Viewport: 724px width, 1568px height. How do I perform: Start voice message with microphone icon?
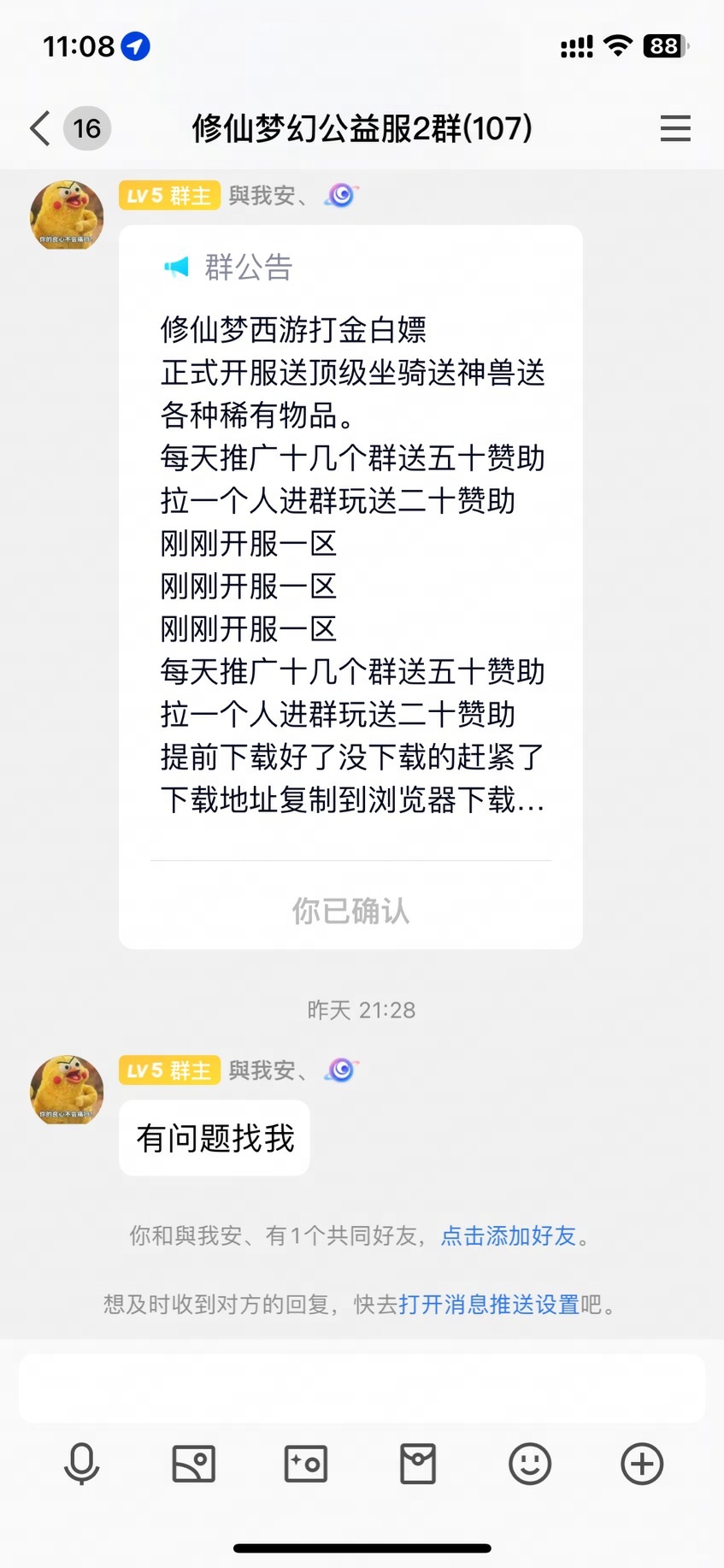coord(82,1464)
